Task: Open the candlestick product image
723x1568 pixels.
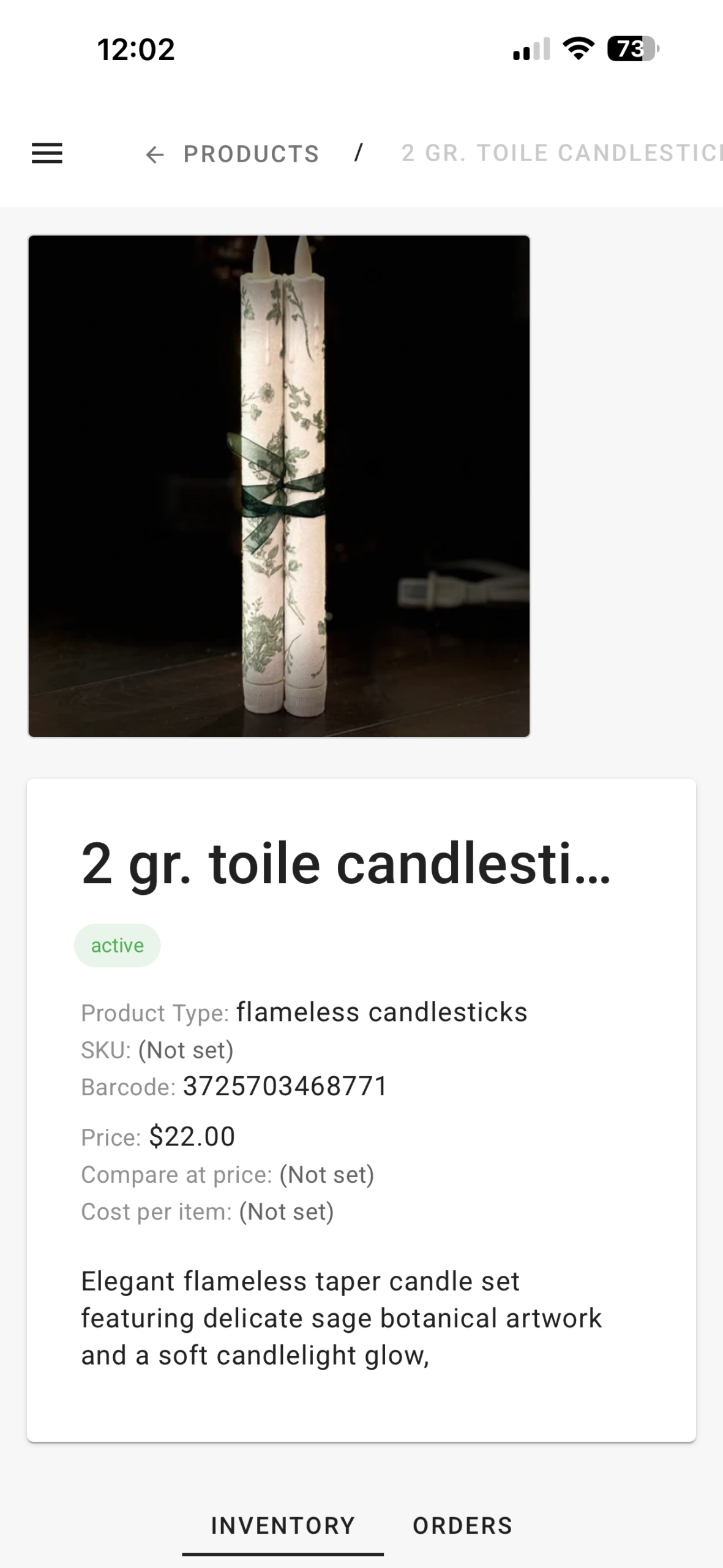Action: (279, 486)
